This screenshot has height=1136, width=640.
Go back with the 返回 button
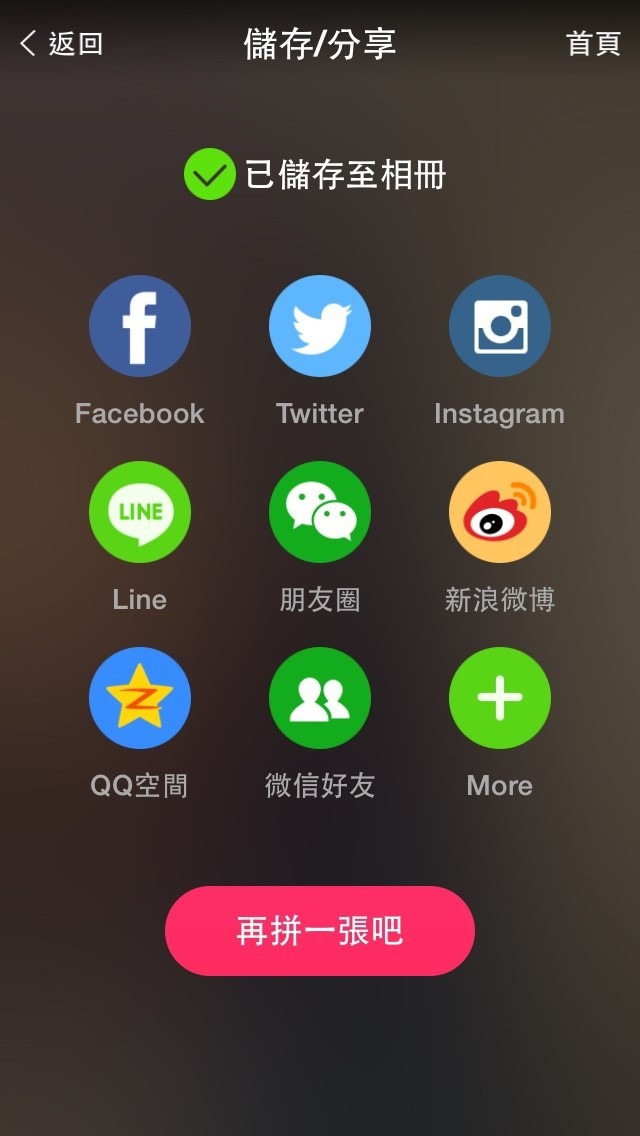pyautogui.click(x=60, y=44)
